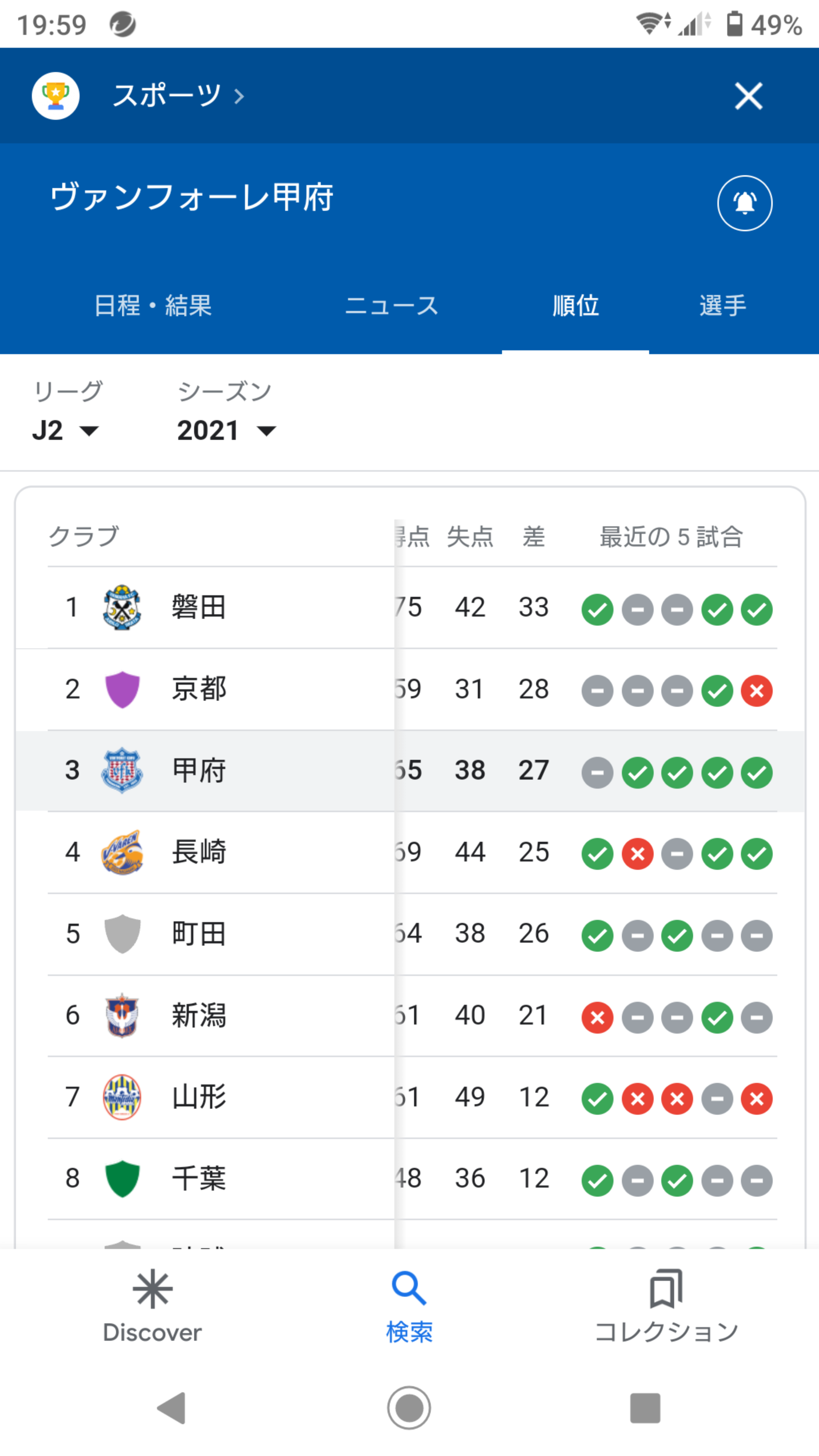
Task: Open the 山形 club row
Action: (410, 1097)
